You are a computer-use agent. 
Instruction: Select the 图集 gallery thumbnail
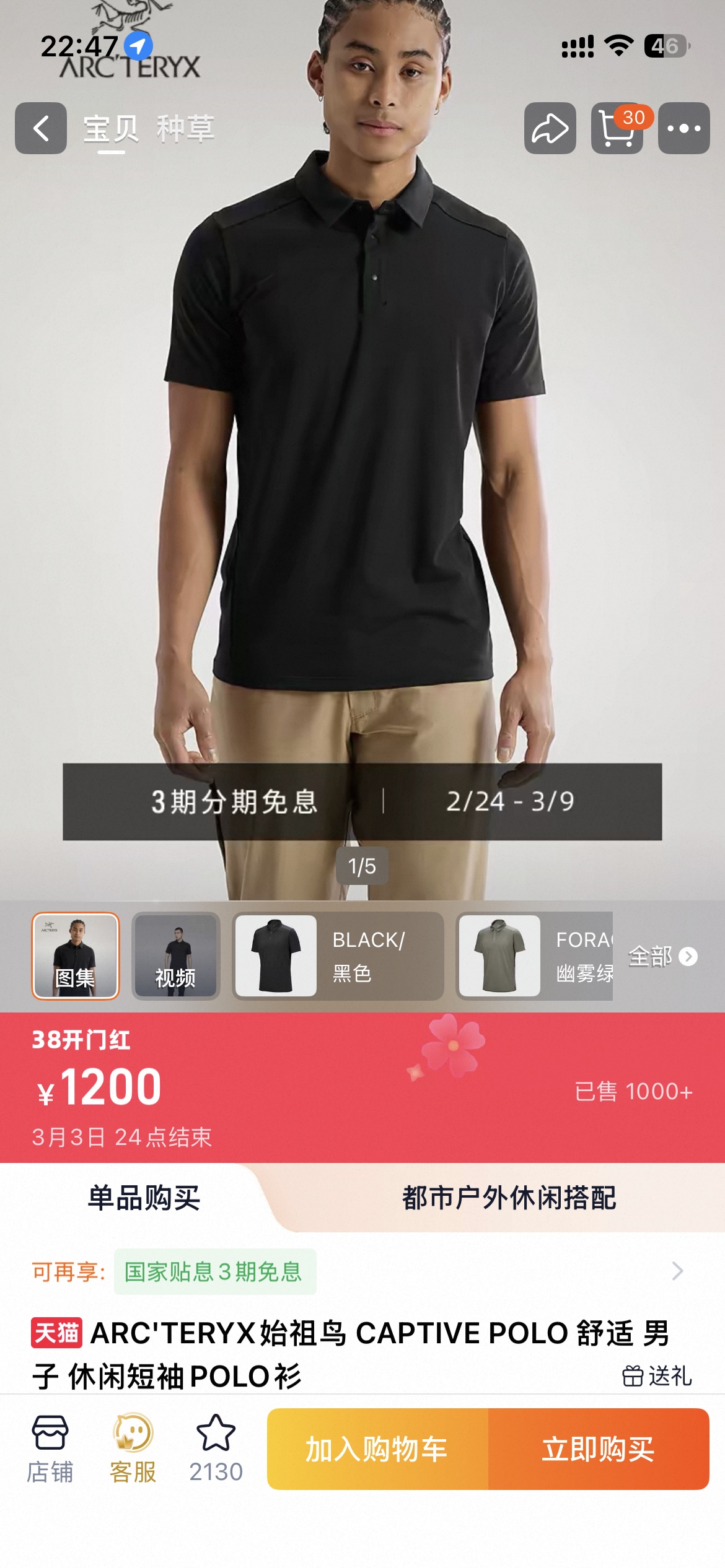(x=76, y=956)
